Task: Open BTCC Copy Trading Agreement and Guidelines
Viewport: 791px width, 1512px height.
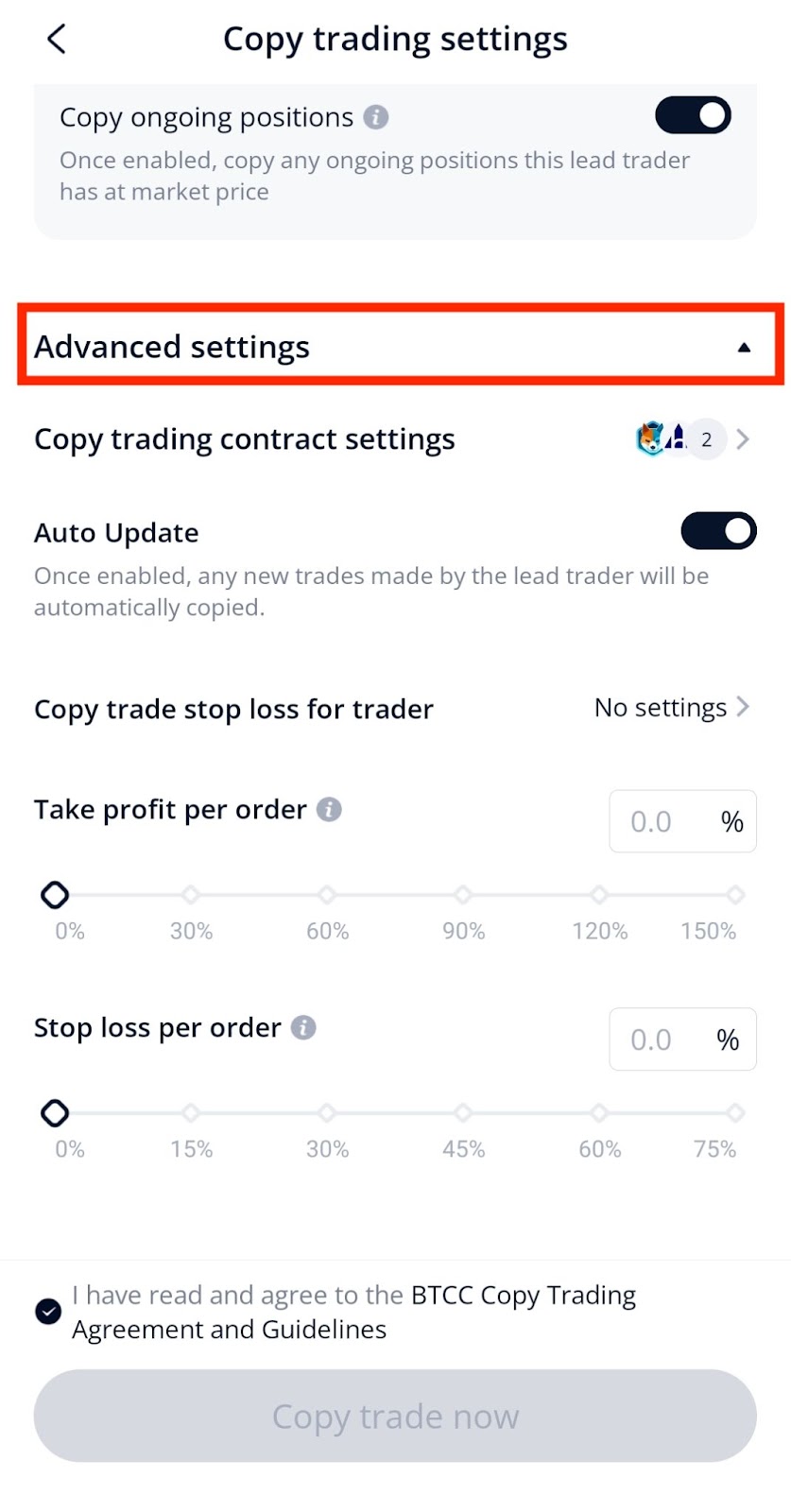Action: click(354, 1312)
